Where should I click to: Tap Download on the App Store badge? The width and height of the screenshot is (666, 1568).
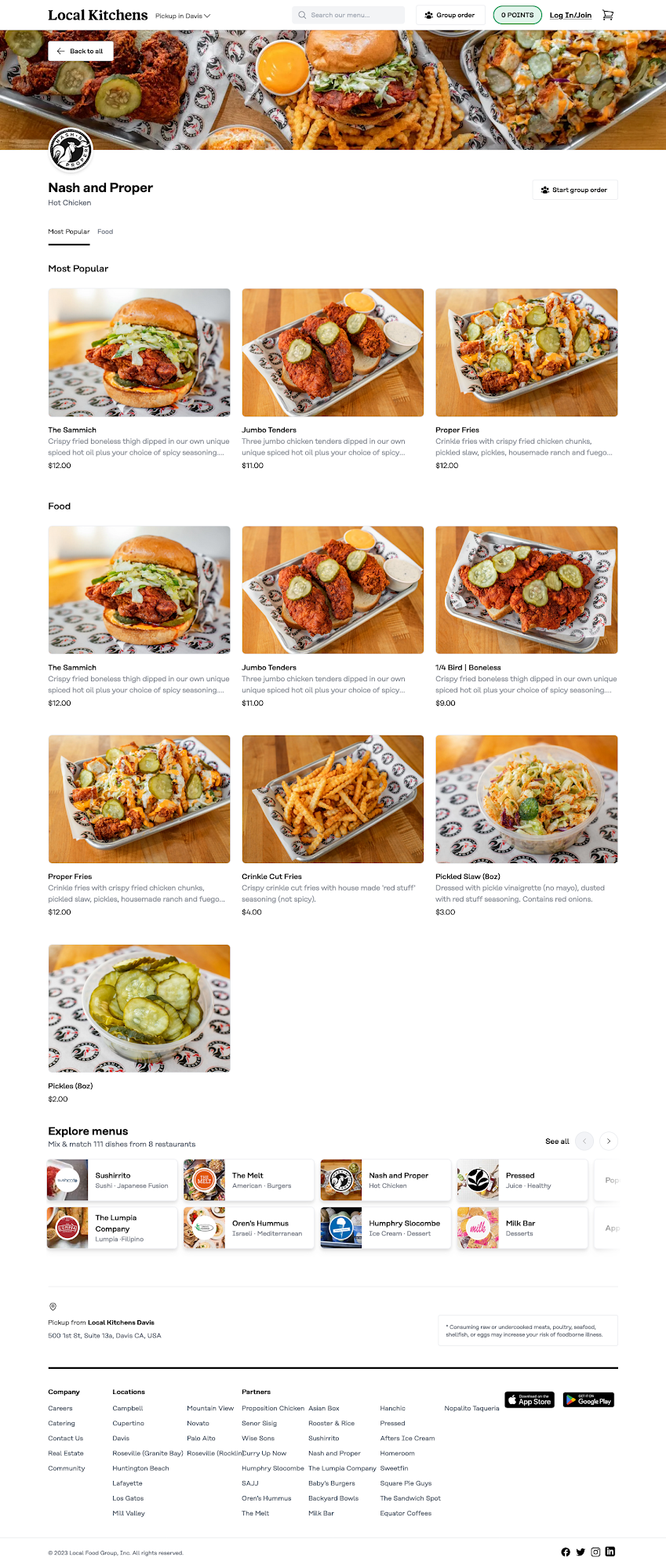530,1400
